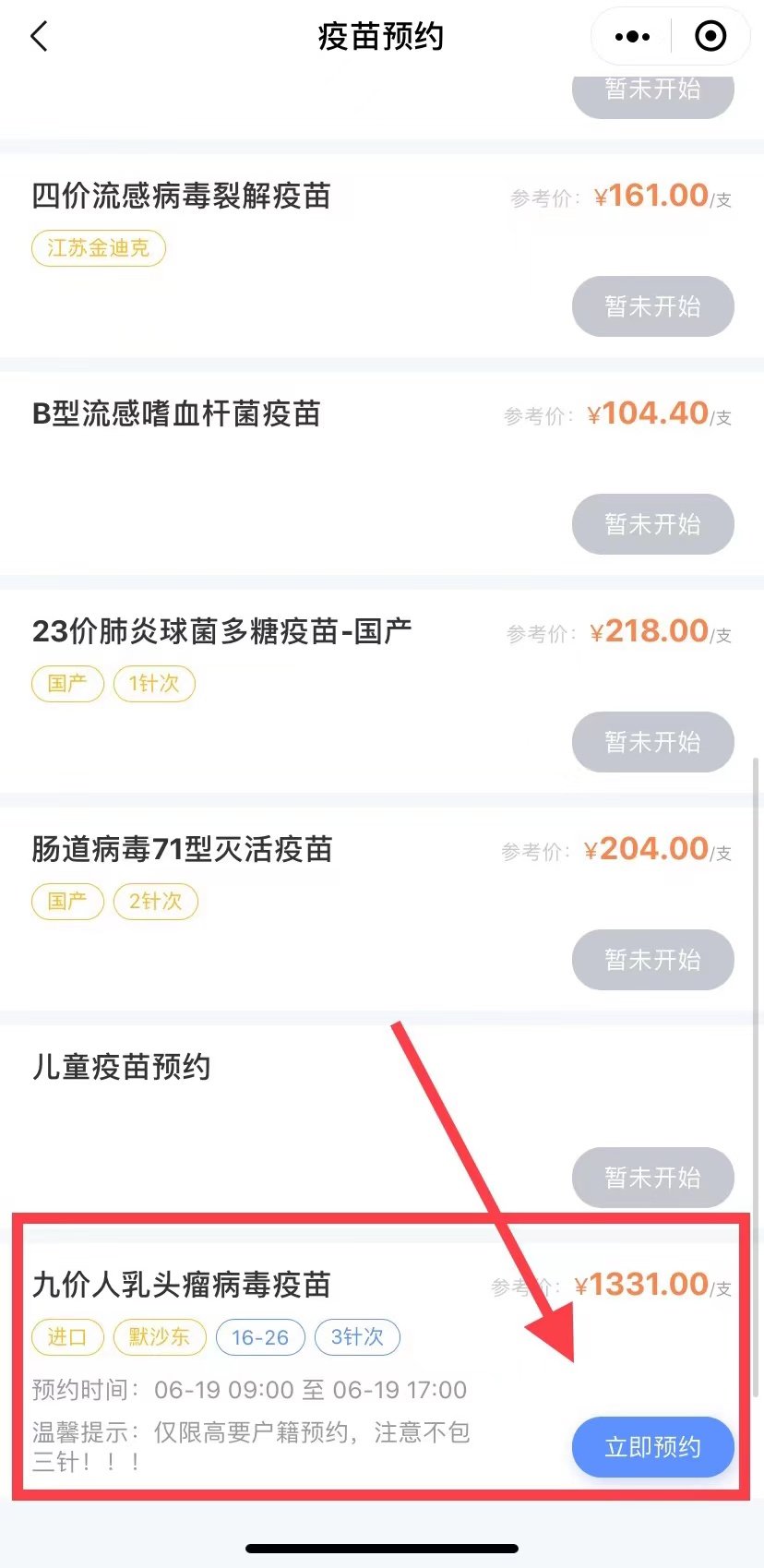
Task: Tap 暂未开始 for 儿童疫苗预约
Action: pyautogui.click(x=652, y=1178)
